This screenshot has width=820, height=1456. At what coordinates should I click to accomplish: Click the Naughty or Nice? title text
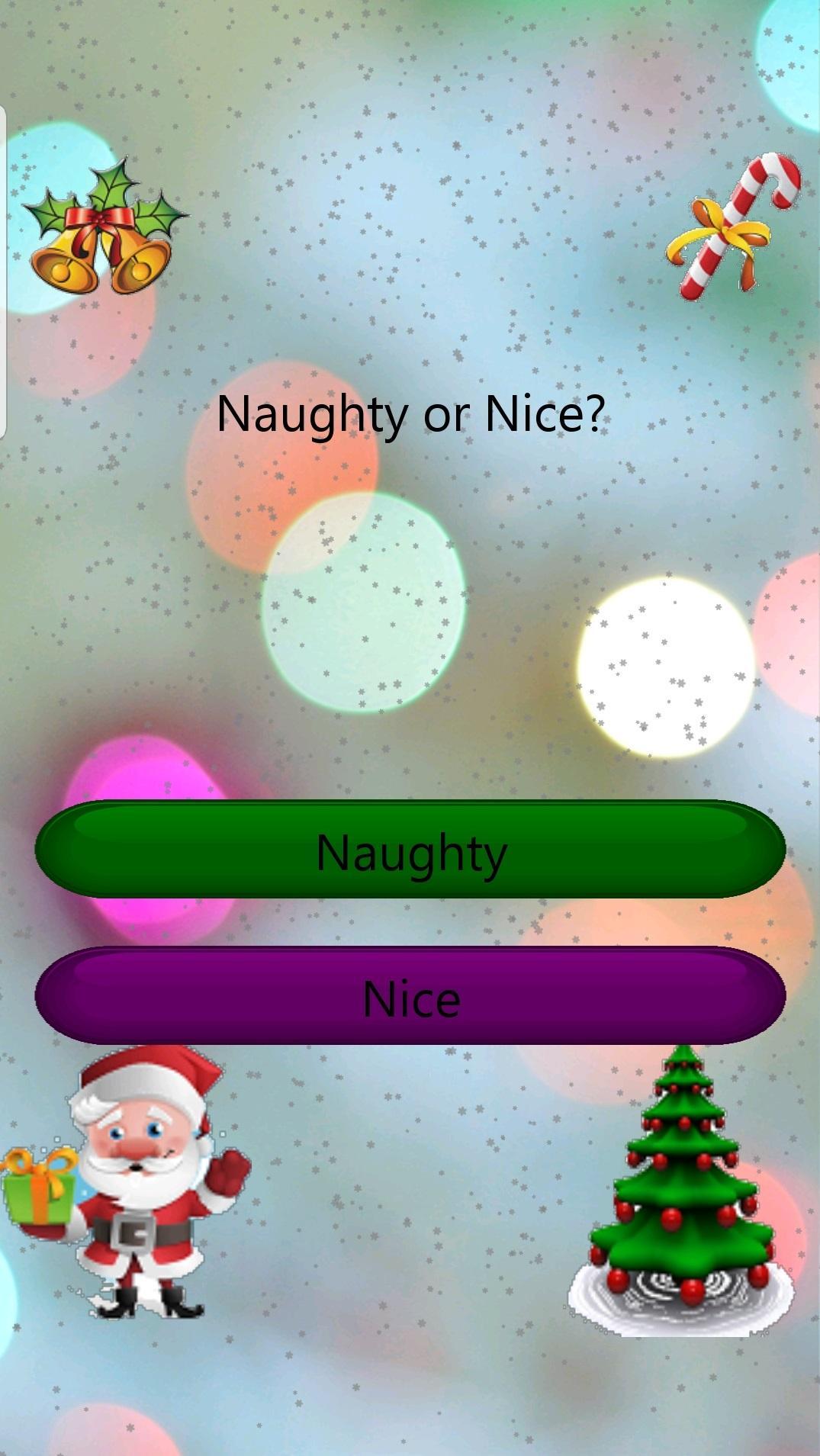[x=410, y=413]
